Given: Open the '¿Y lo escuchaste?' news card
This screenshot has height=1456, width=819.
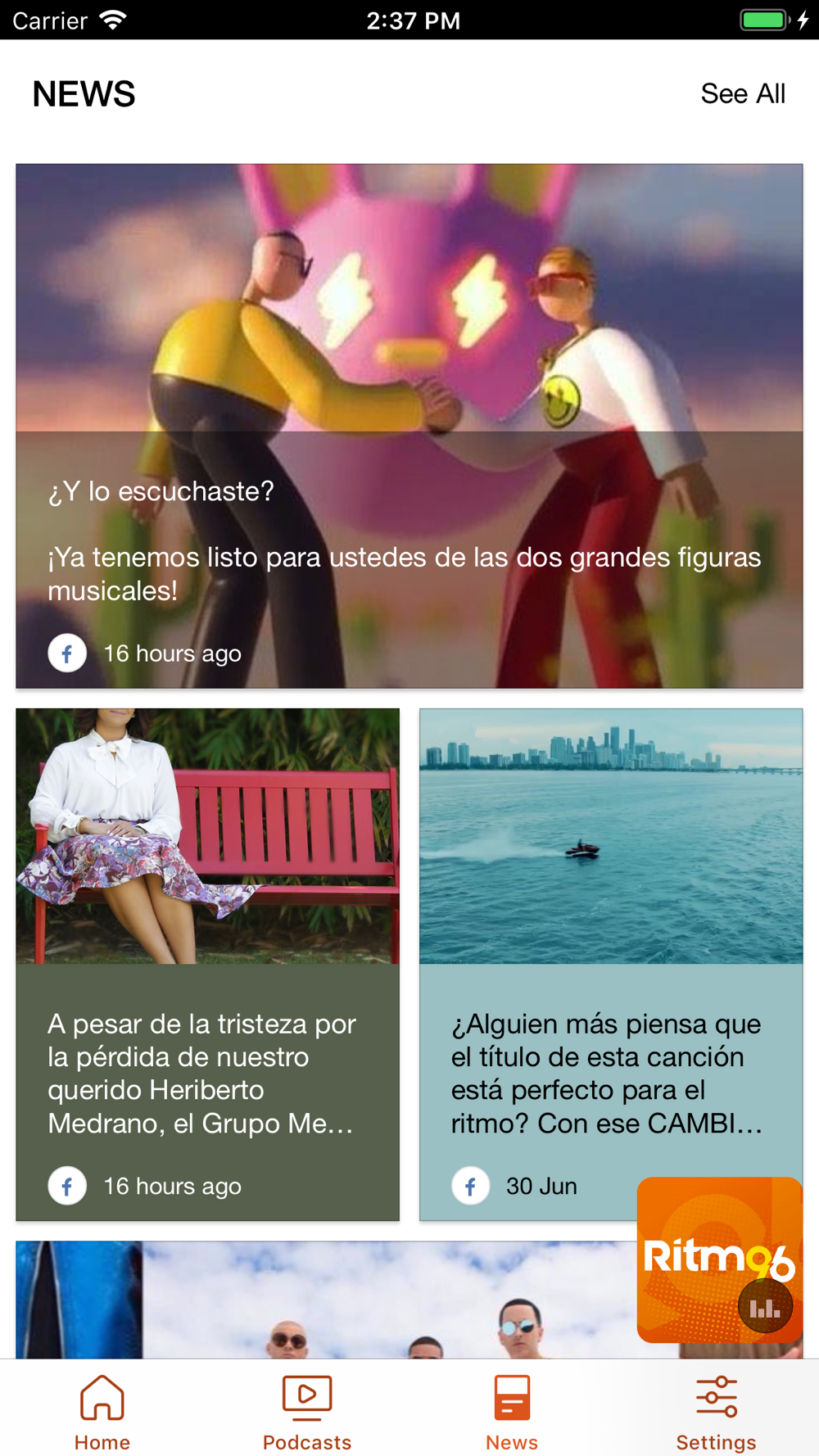Looking at the screenshot, I should (x=409, y=426).
